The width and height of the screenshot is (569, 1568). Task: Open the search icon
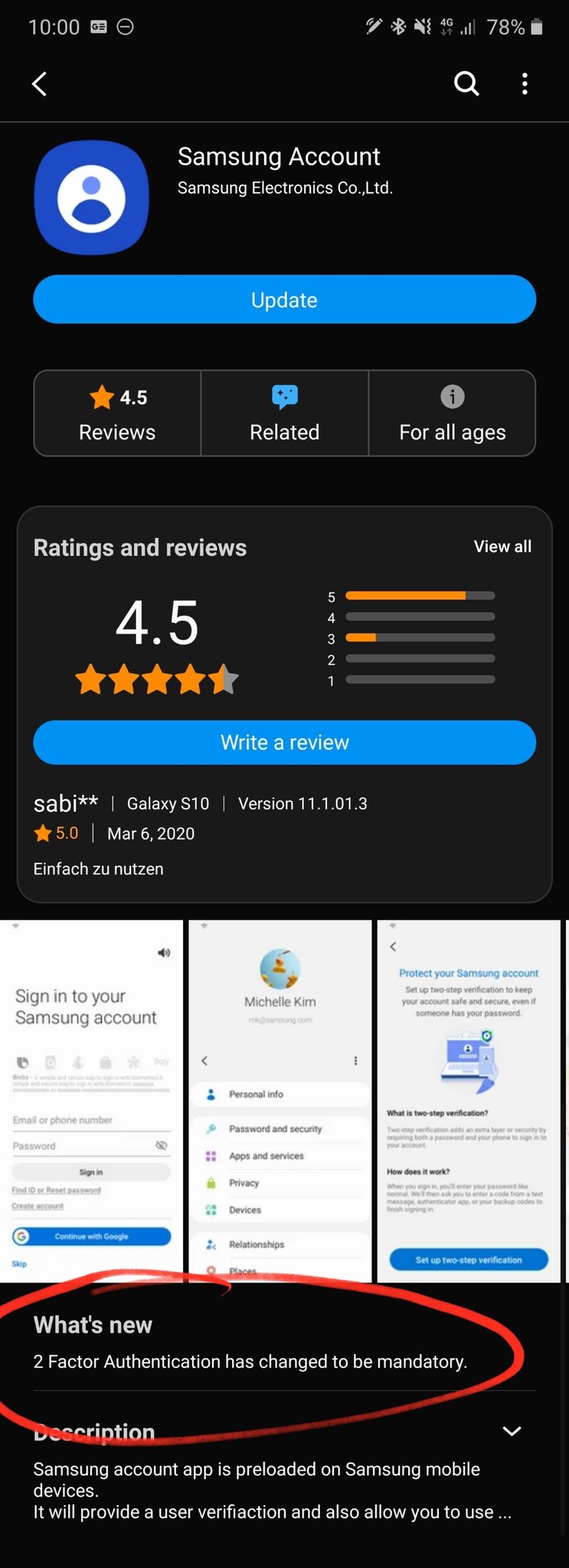click(466, 83)
